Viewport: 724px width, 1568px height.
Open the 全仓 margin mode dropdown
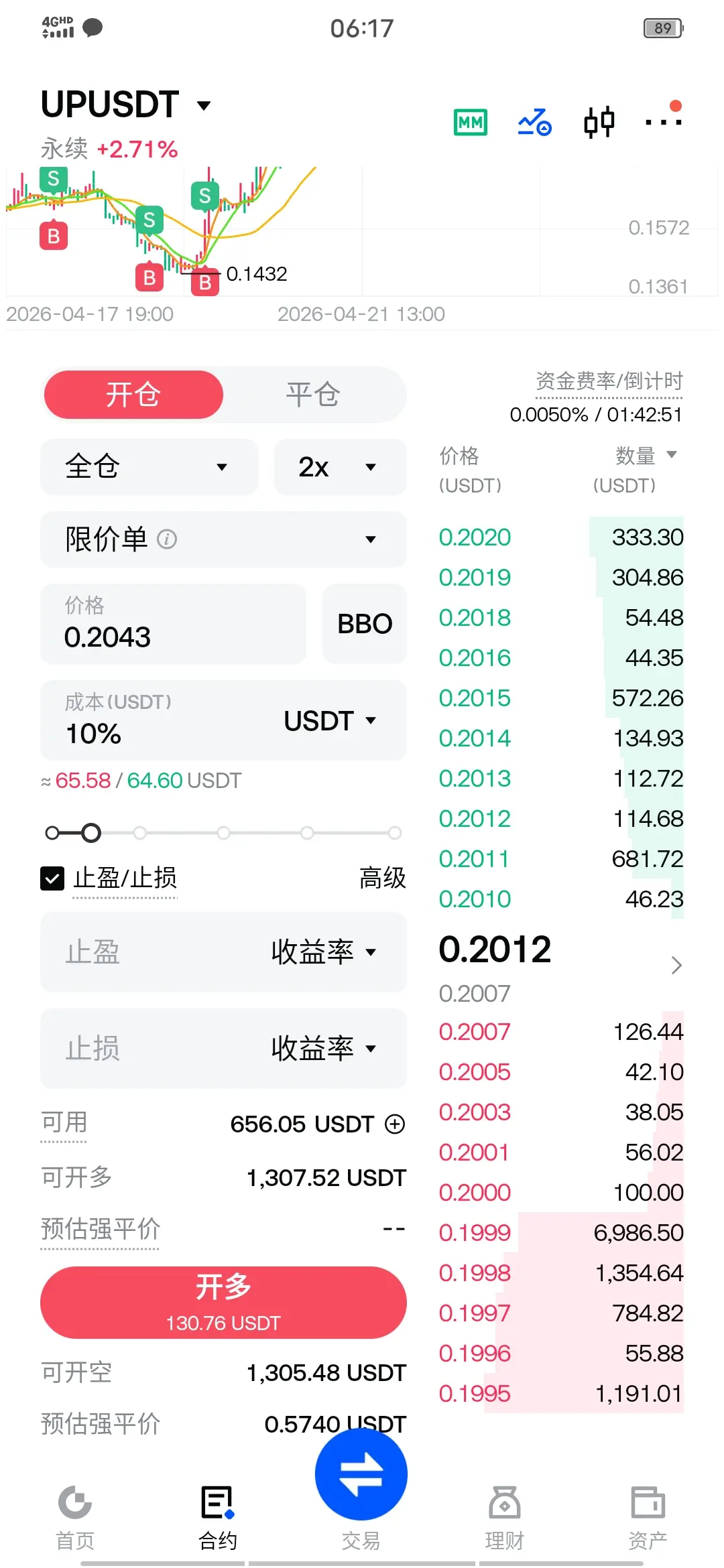click(x=149, y=467)
